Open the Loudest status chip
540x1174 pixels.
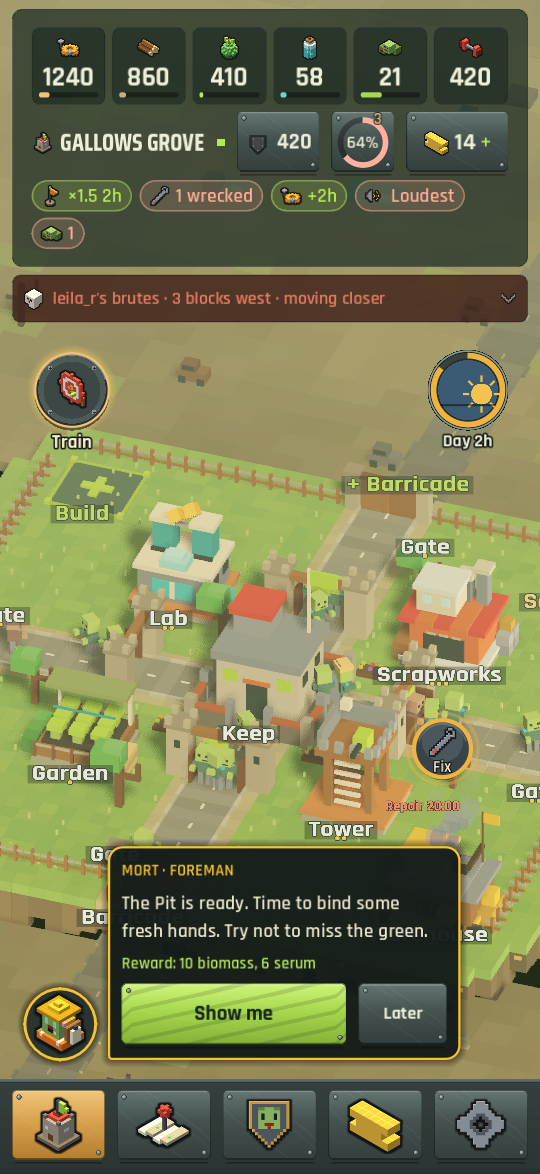[x=410, y=196]
